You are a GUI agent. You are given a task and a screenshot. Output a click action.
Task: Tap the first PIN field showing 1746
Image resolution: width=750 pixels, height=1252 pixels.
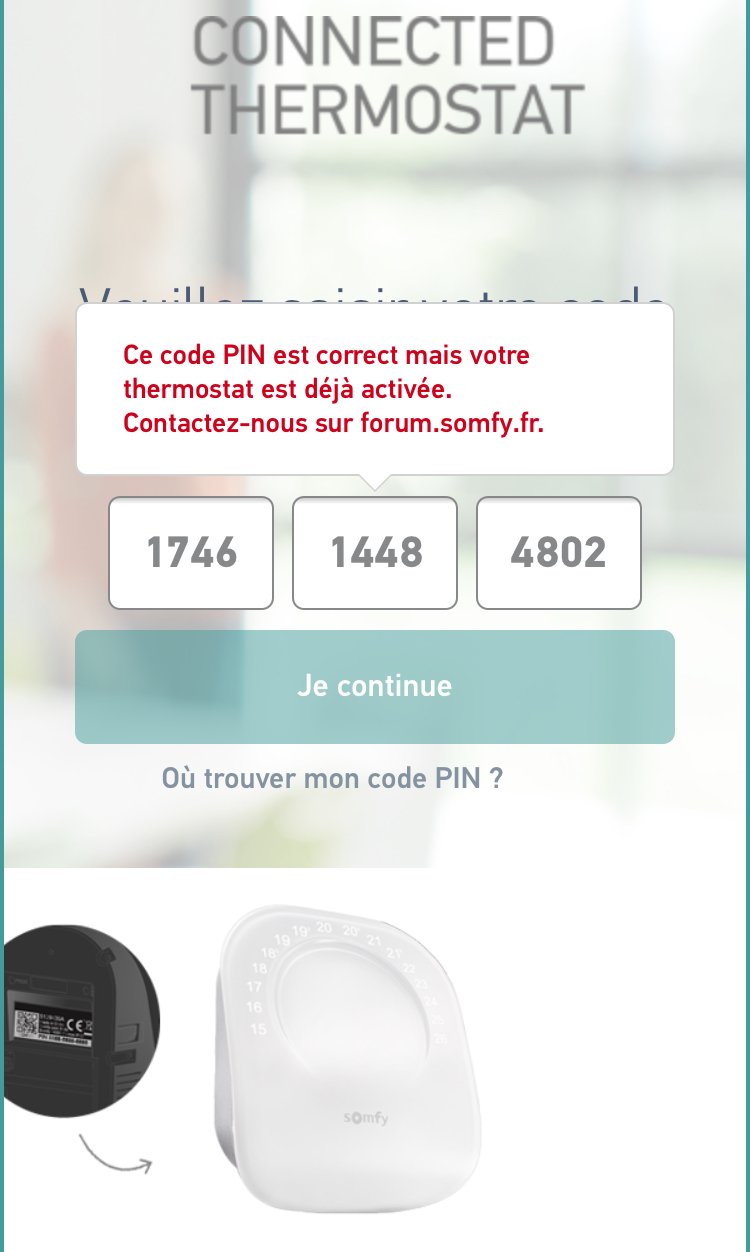point(191,553)
